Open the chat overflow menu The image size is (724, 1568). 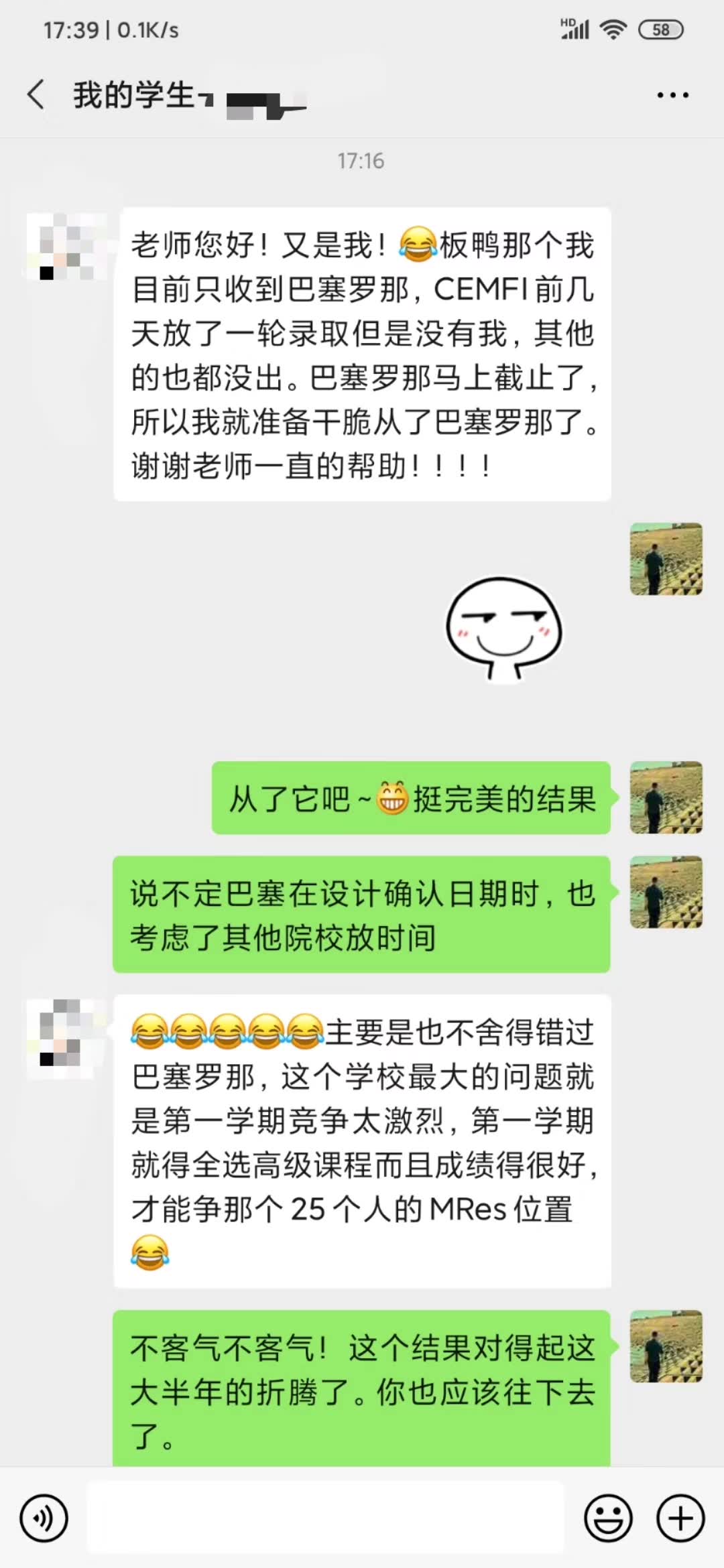pos(672,95)
